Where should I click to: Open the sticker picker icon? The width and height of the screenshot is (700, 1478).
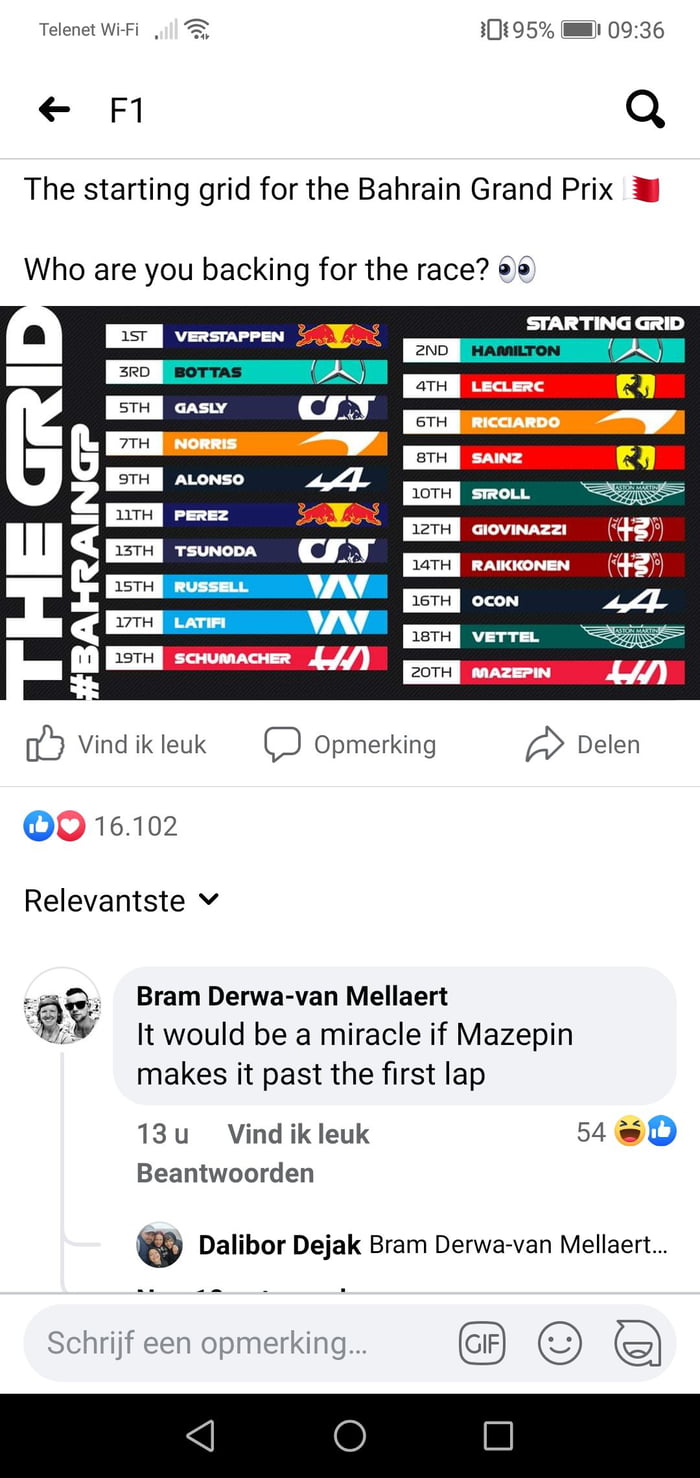[637, 1343]
